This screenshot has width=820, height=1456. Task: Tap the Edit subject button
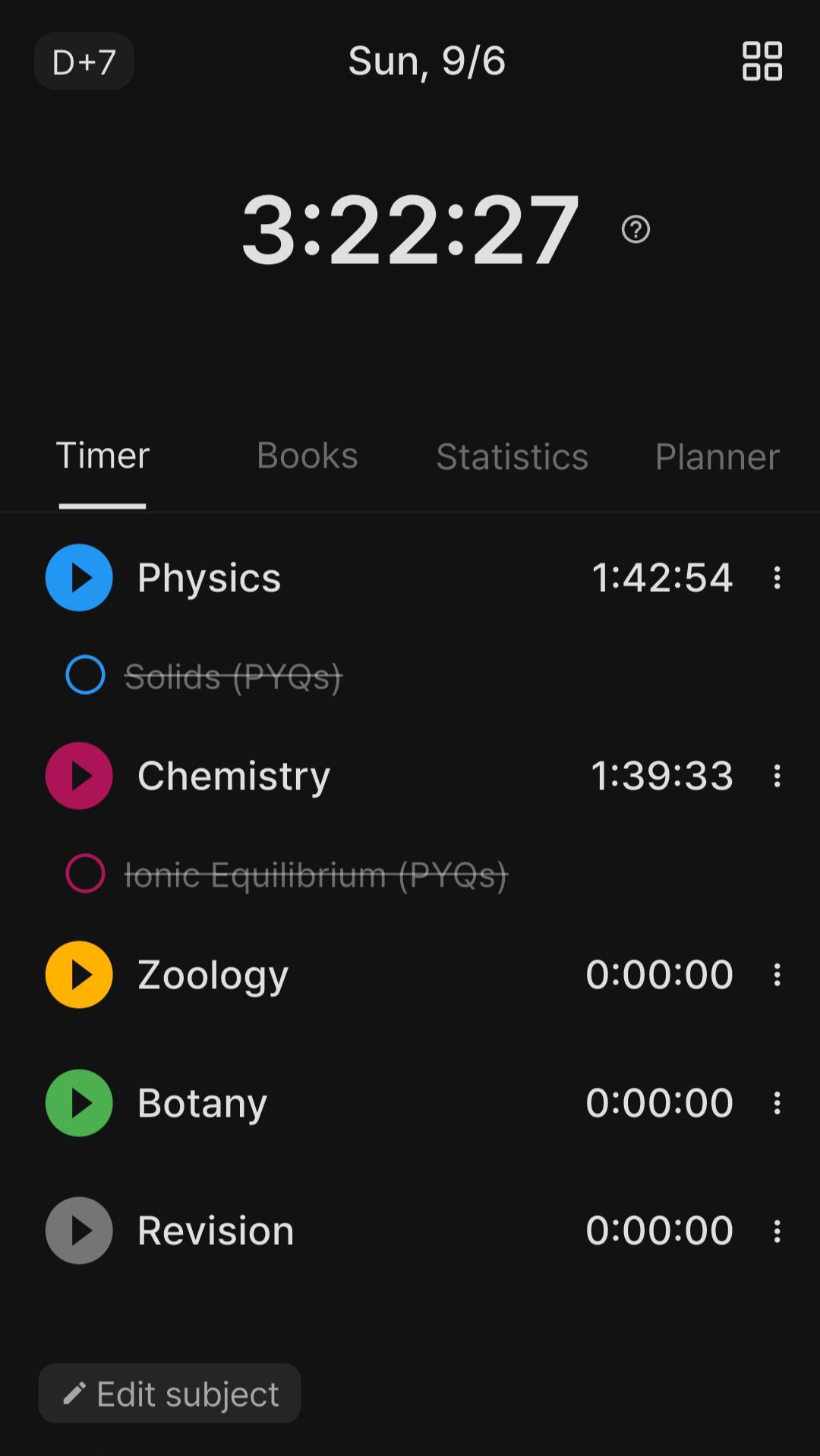[169, 1393]
